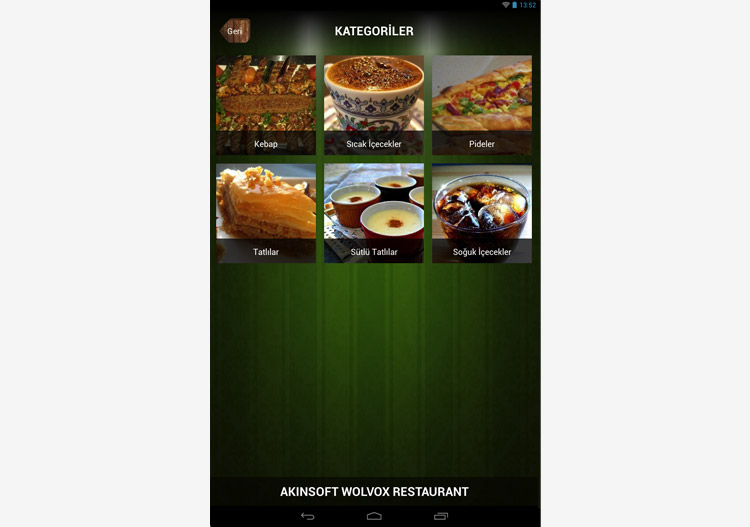Tap the system back button

pyautogui.click(x=308, y=516)
